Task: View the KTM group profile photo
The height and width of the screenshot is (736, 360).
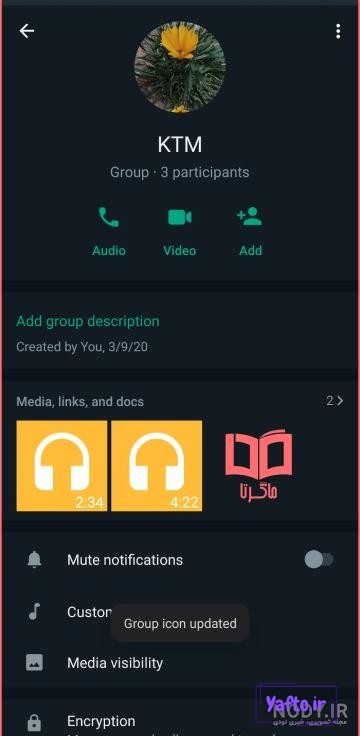Action: tap(180, 67)
